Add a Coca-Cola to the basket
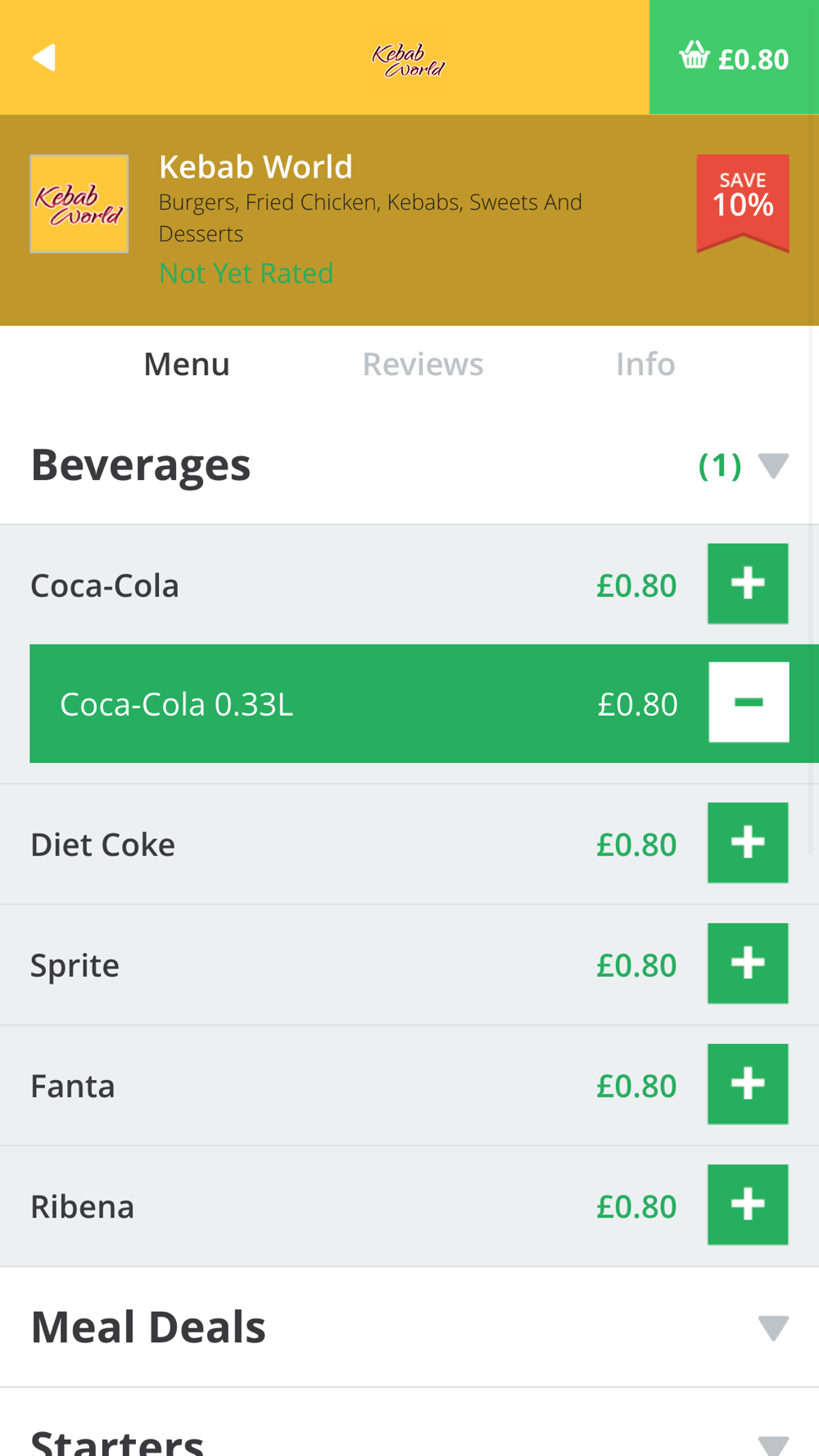 [x=748, y=584]
